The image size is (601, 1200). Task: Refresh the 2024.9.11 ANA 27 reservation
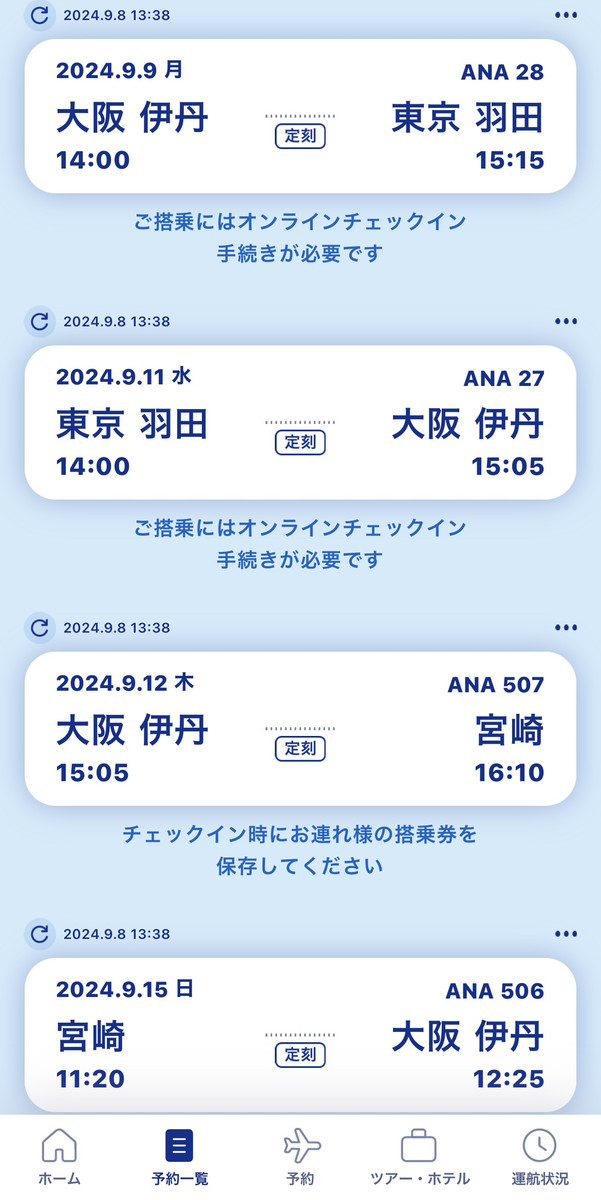(39, 321)
